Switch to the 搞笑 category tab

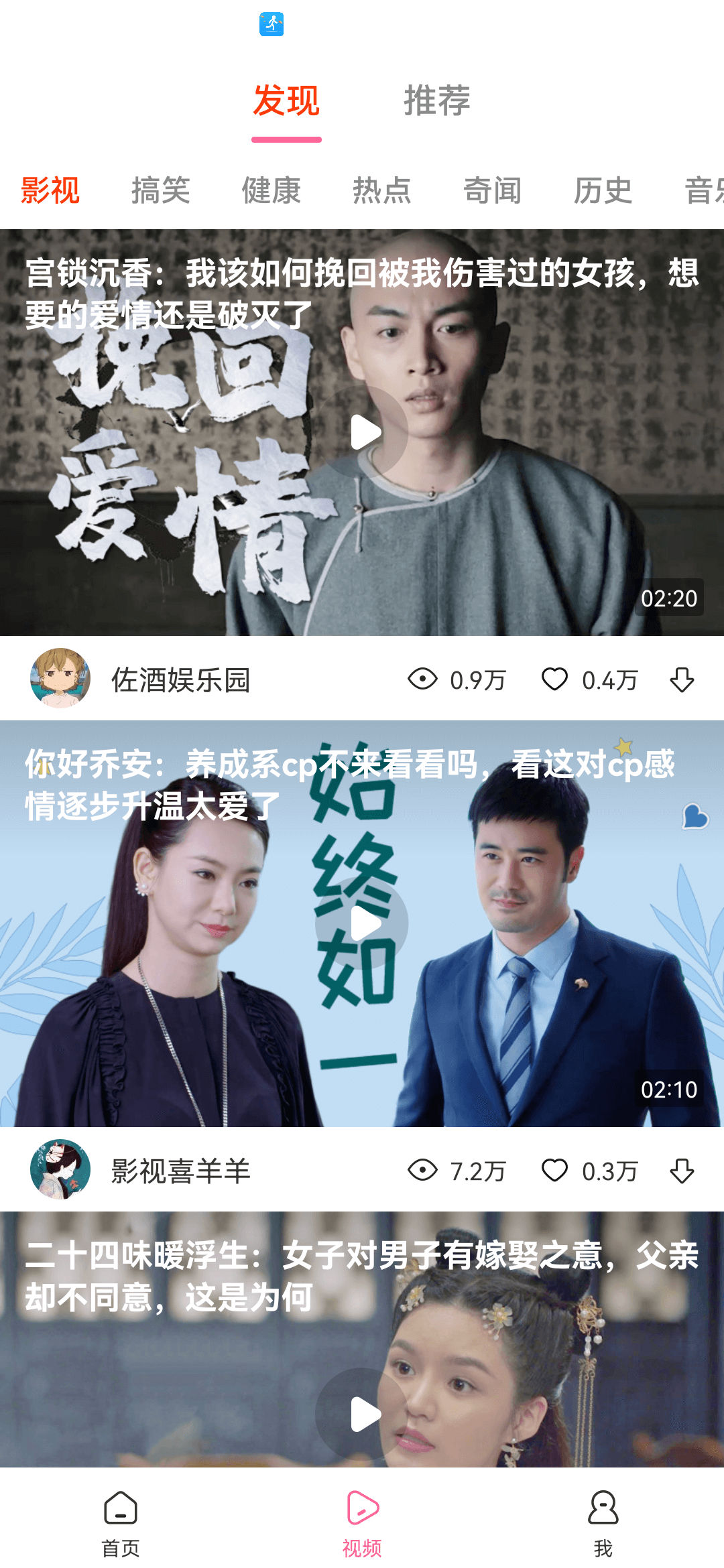point(161,190)
